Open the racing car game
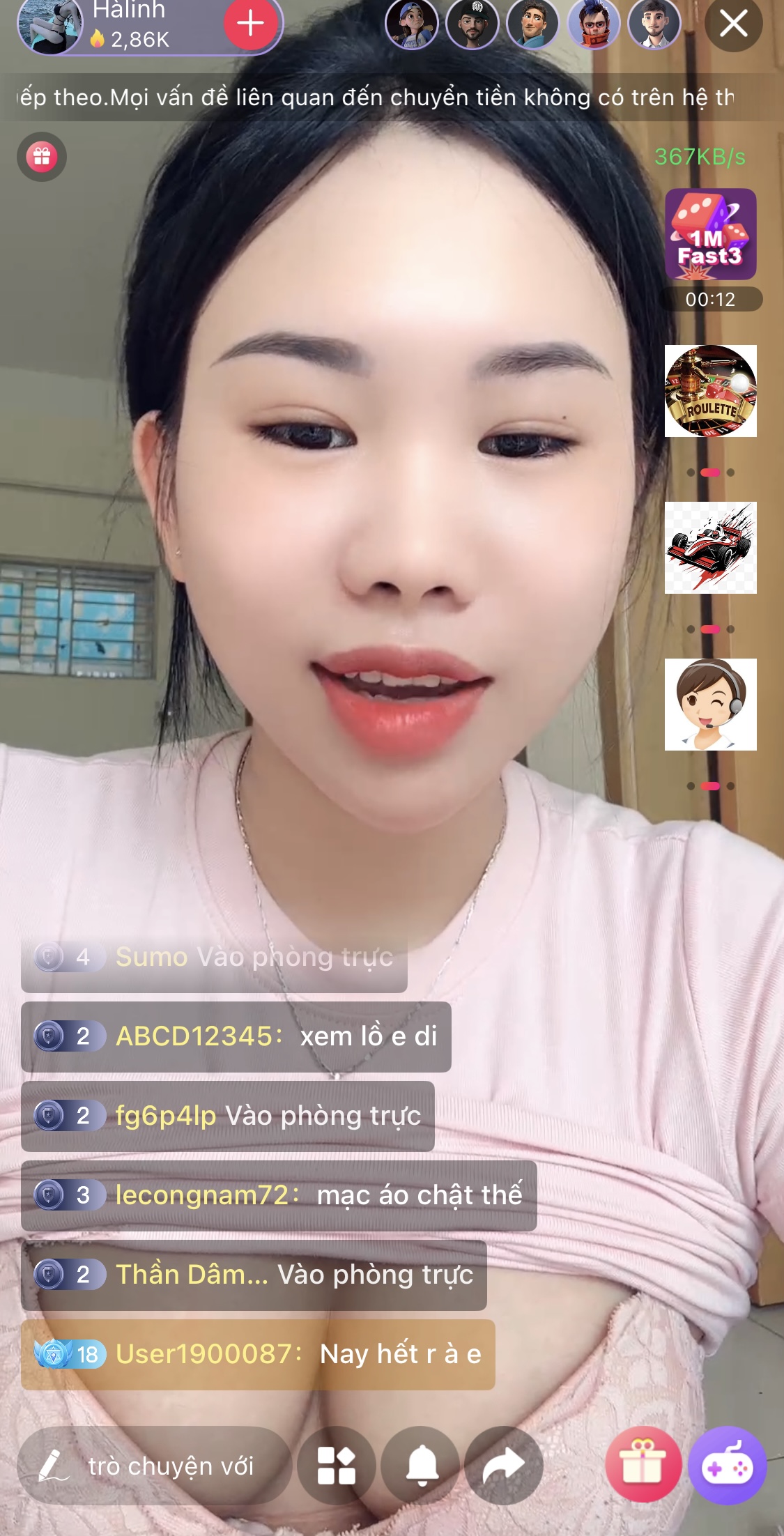This screenshot has height=1536, width=784. [x=710, y=548]
